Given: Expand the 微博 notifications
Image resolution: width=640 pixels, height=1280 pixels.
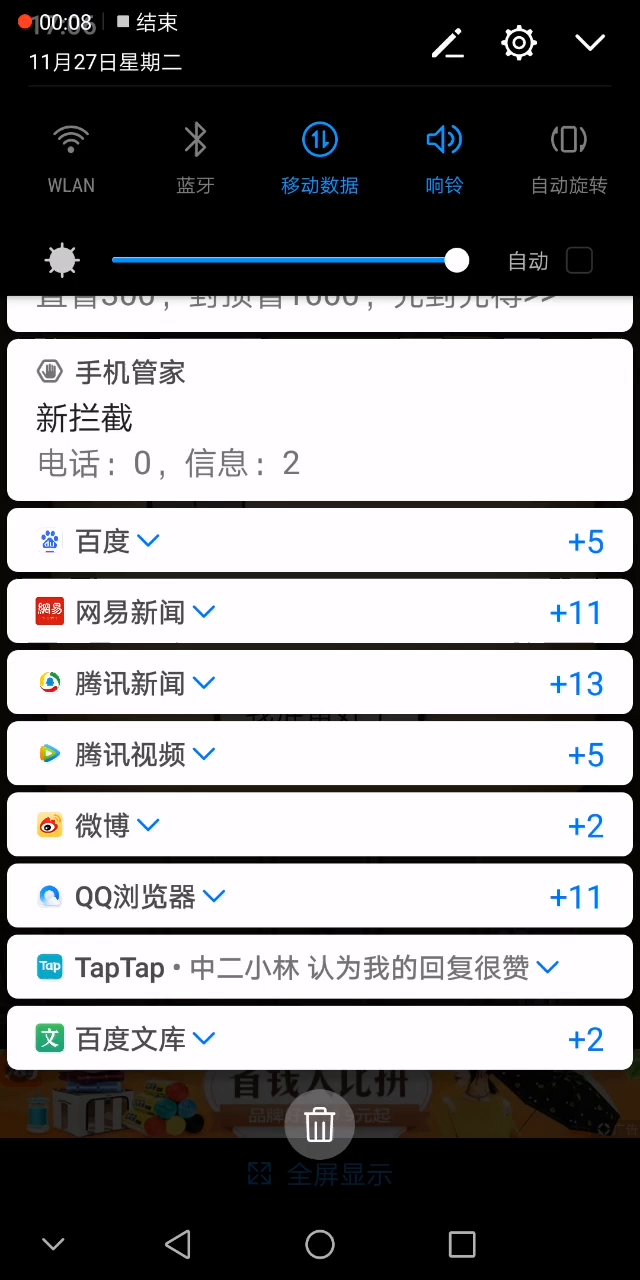Looking at the screenshot, I should pyautogui.click(x=320, y=825).
